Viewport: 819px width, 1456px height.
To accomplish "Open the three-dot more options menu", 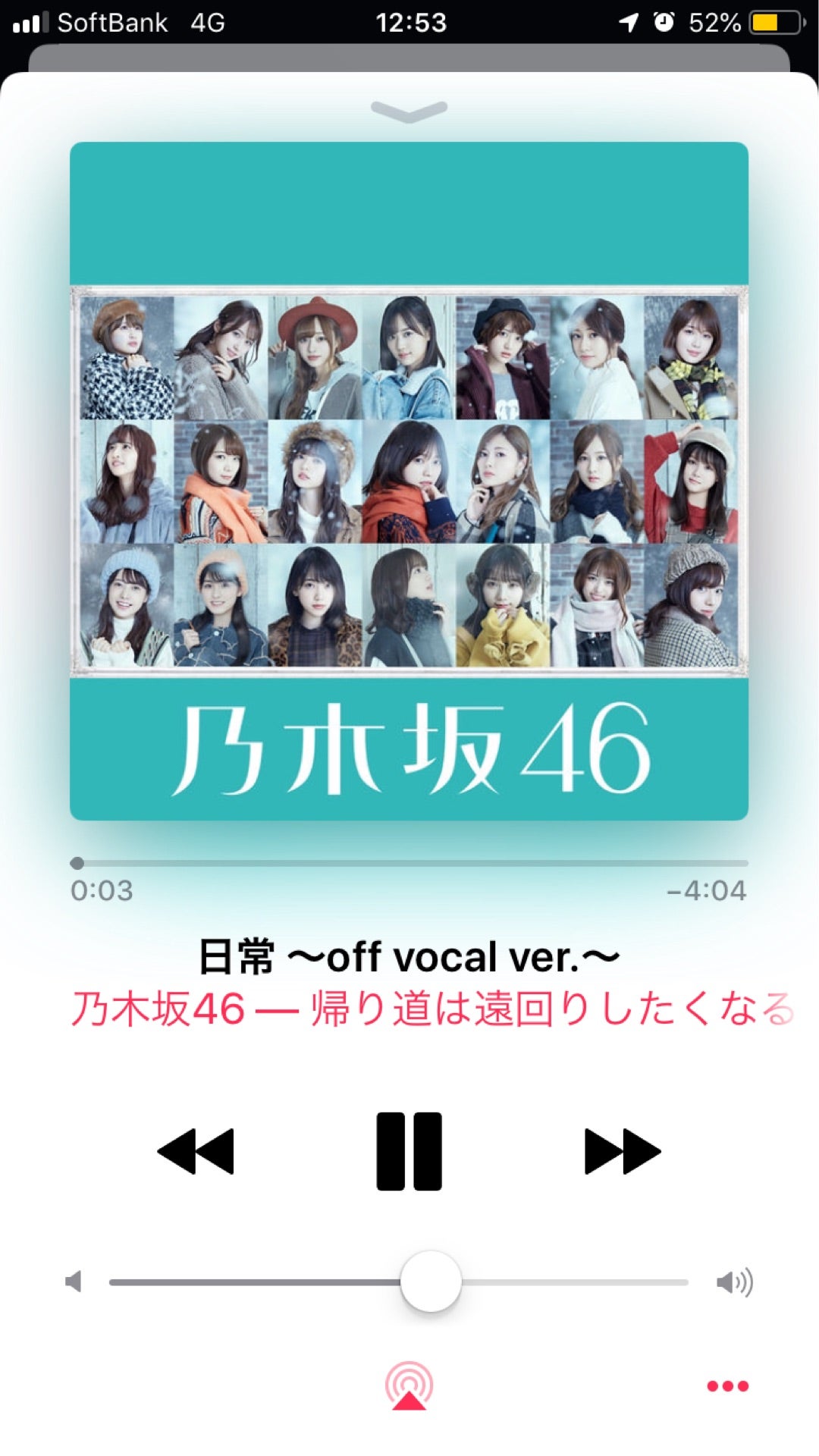I will (x=727, y=1386).
